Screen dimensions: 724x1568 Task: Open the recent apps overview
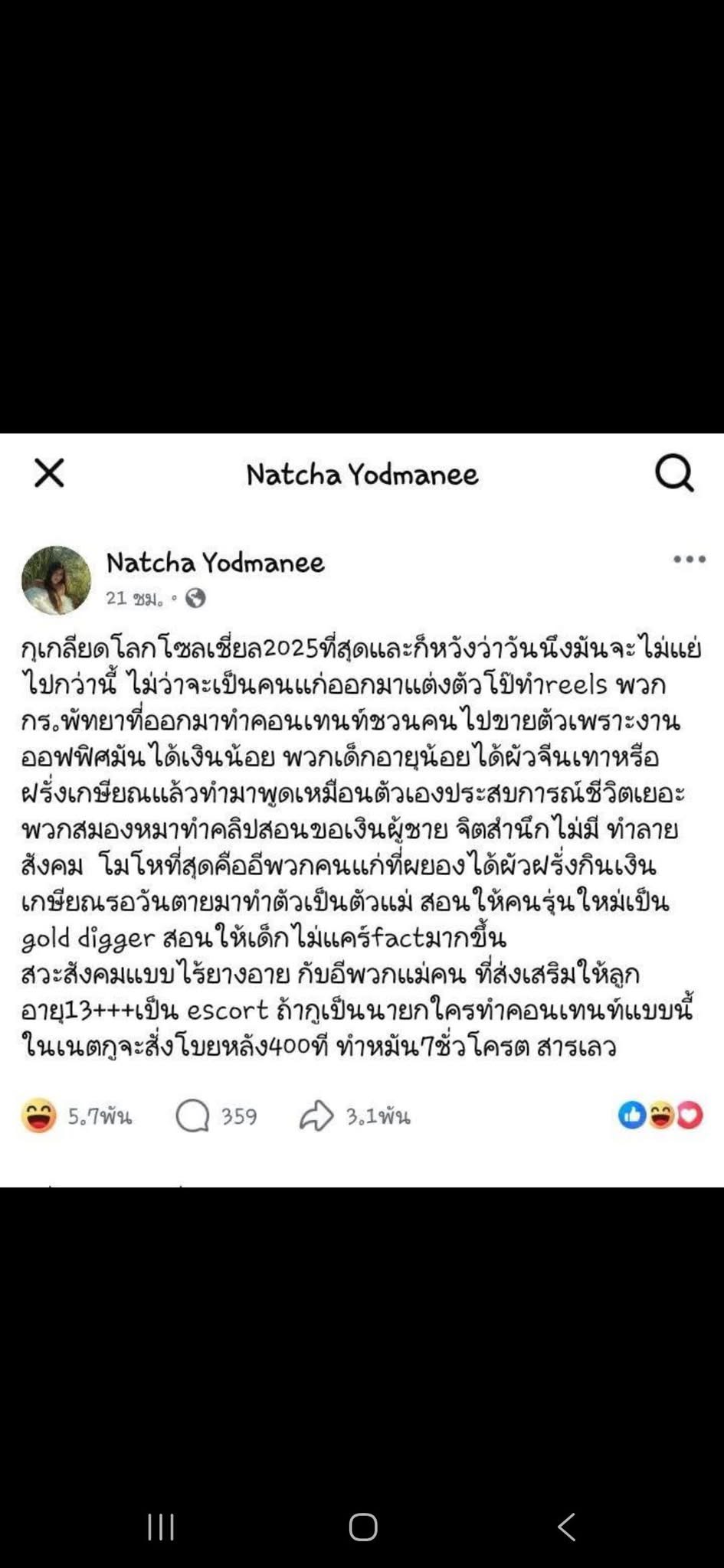point(161,1526)
